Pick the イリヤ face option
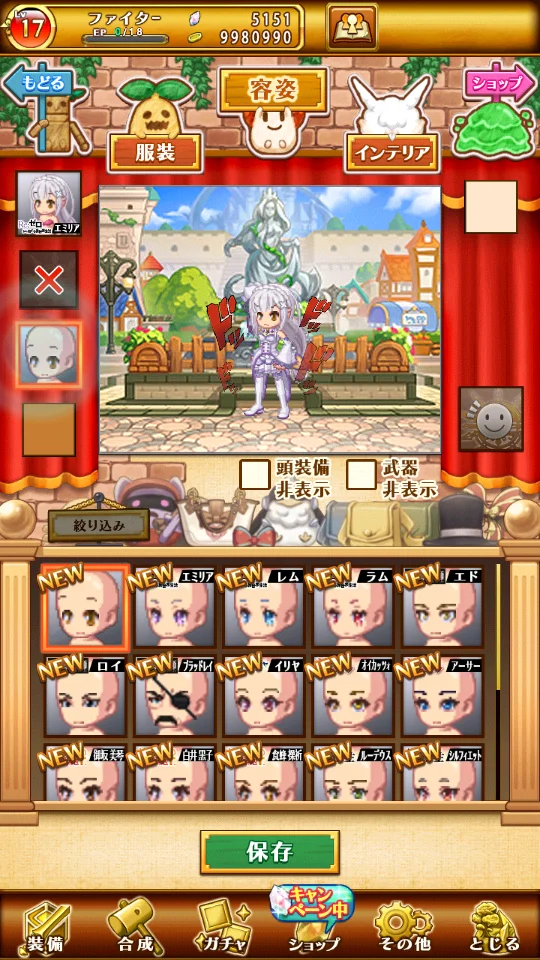This screenshot has height=960, width=540. [263, 696]
